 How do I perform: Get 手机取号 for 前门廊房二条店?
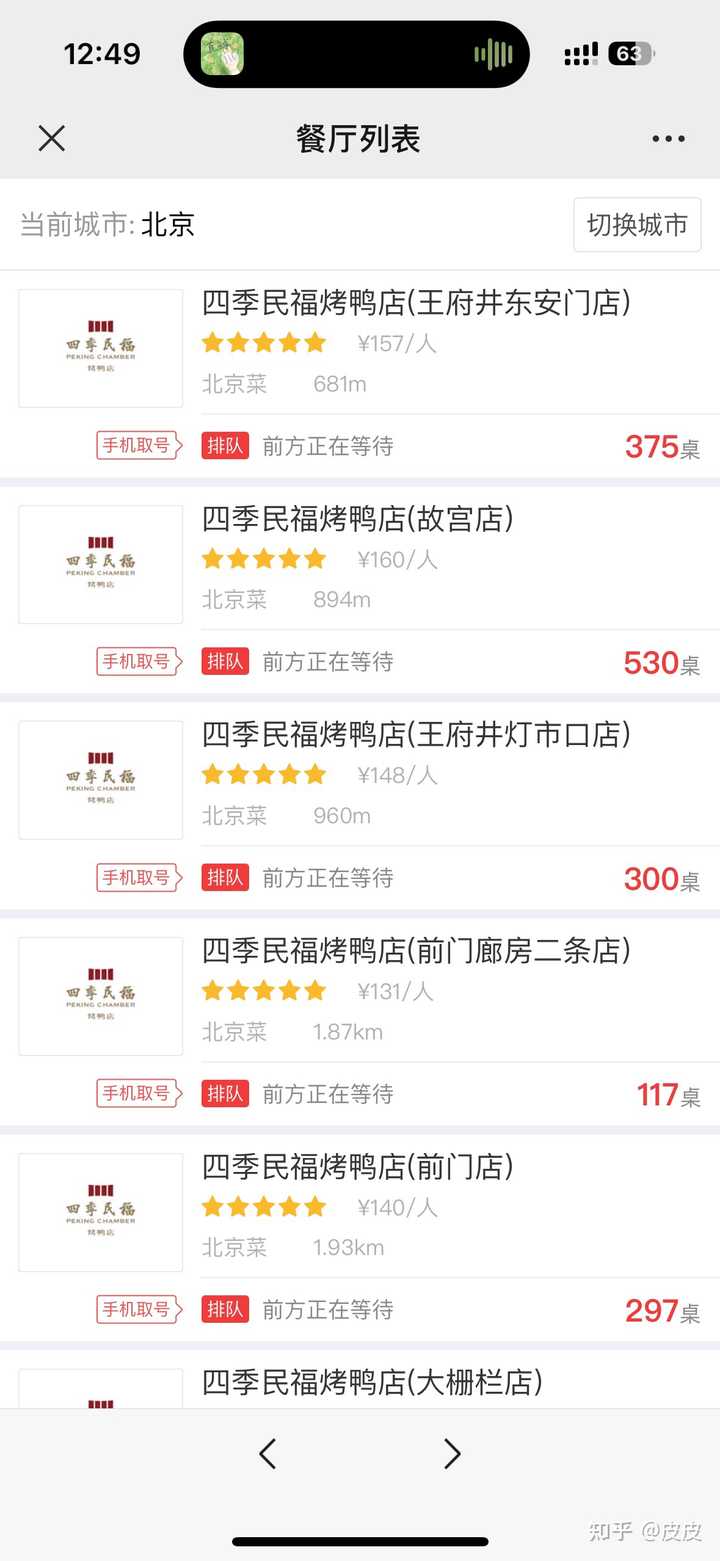pyautogui.click(x=138, y=1093)
